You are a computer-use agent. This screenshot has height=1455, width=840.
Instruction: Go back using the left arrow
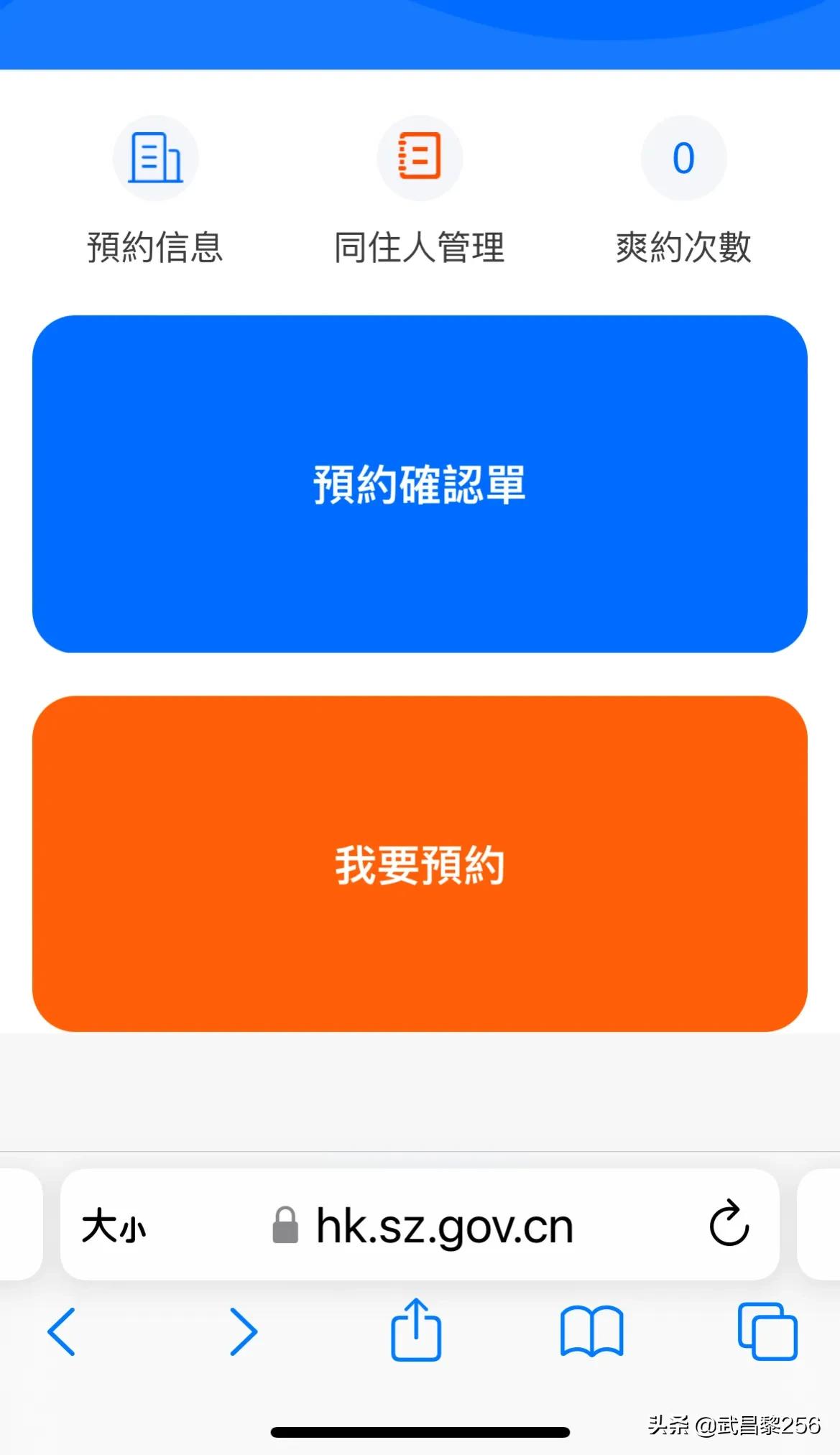63,1331
